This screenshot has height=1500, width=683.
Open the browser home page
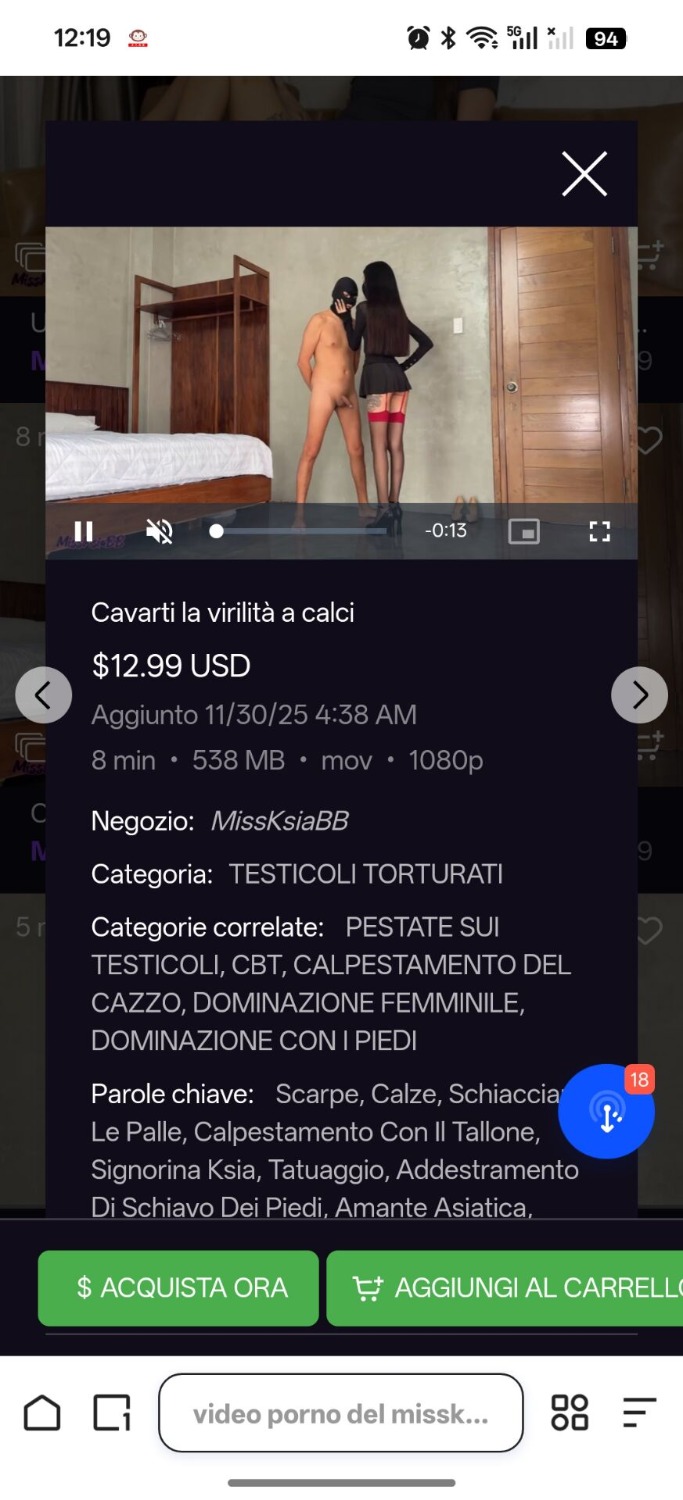coord(42,1413)
